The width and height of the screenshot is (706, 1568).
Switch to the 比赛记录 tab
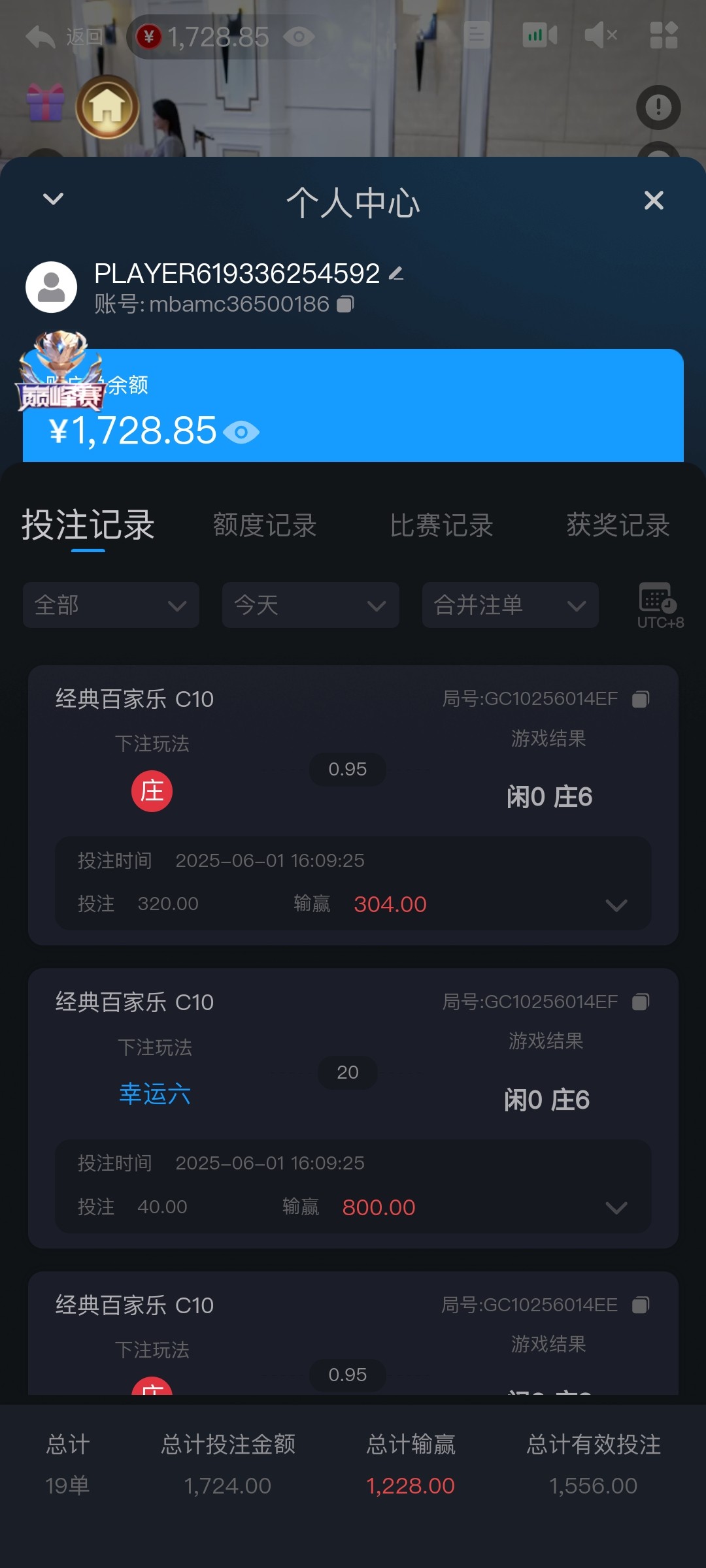click(x=441, y=525)
